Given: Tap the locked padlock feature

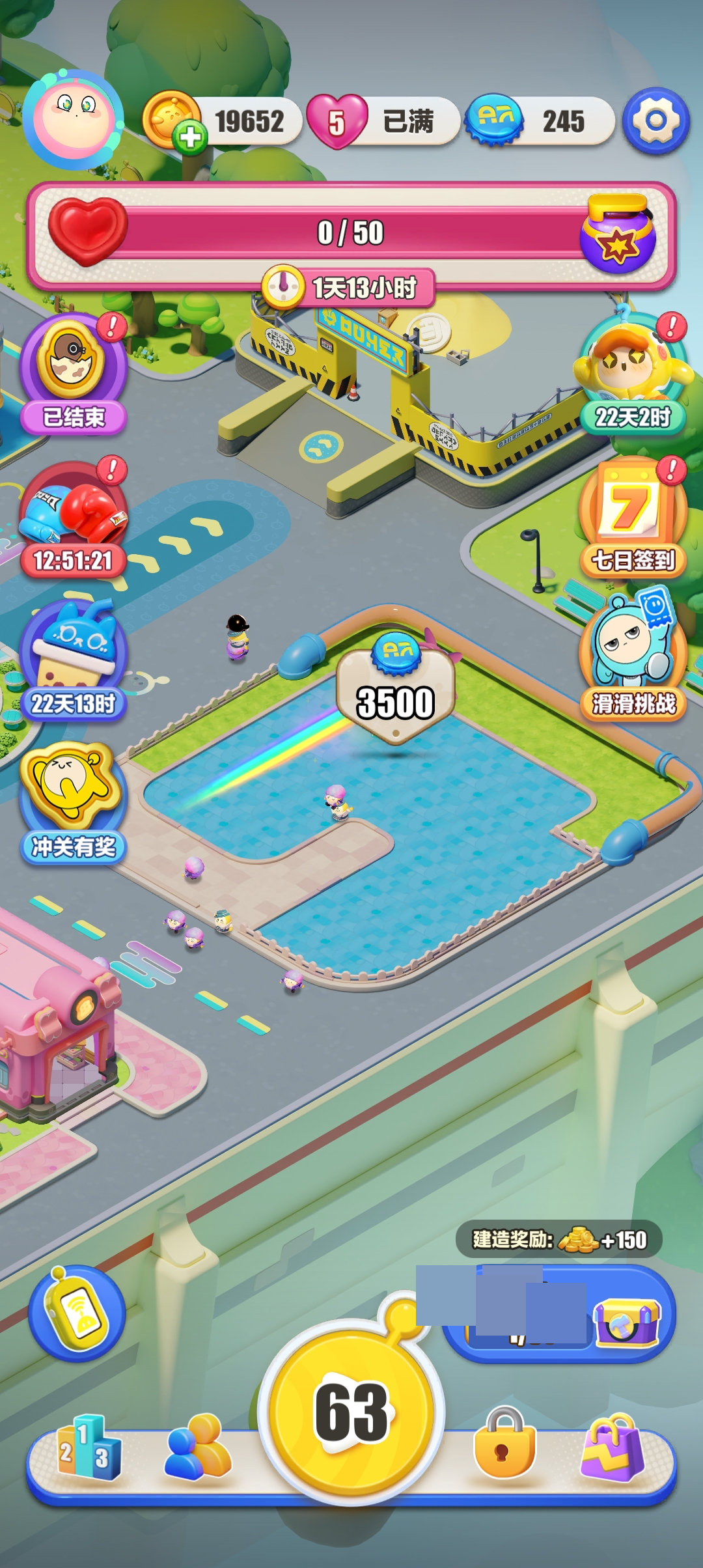Looking at the screenshot, I should point(504,1444).
